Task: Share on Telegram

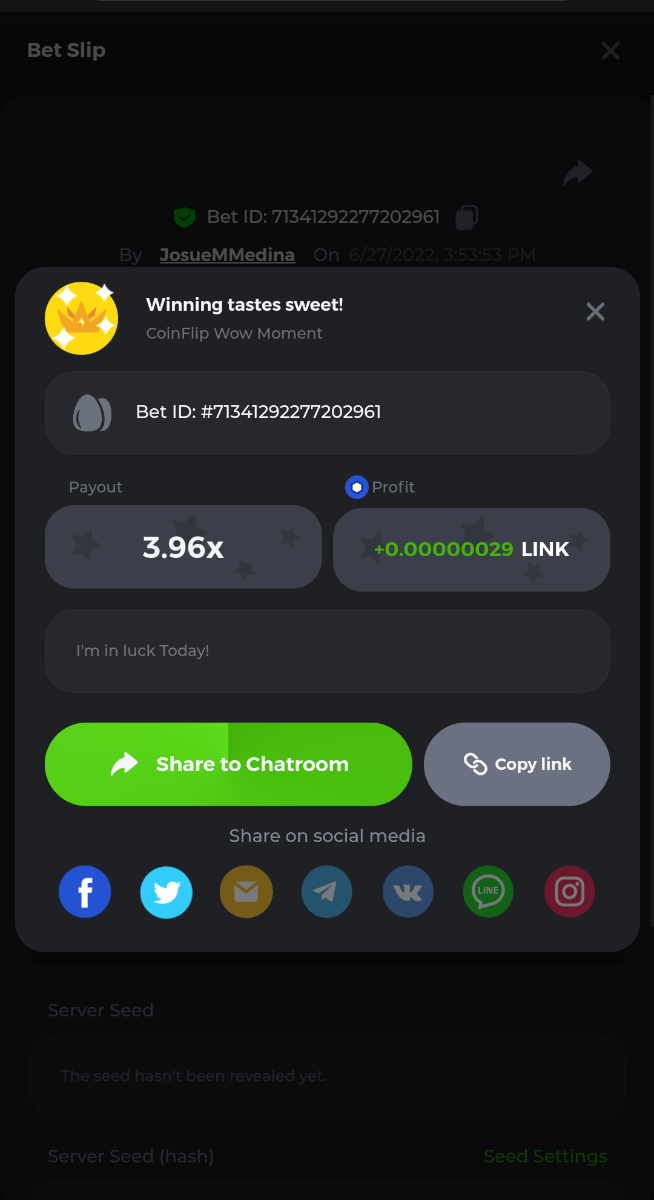Action: (x=327, y=892)
